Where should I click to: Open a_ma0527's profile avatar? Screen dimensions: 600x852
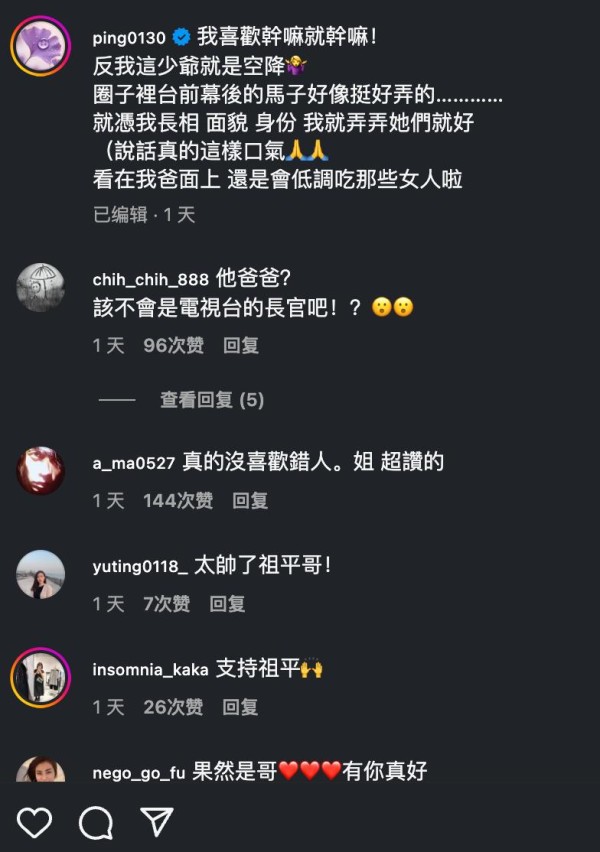point(40,470)
